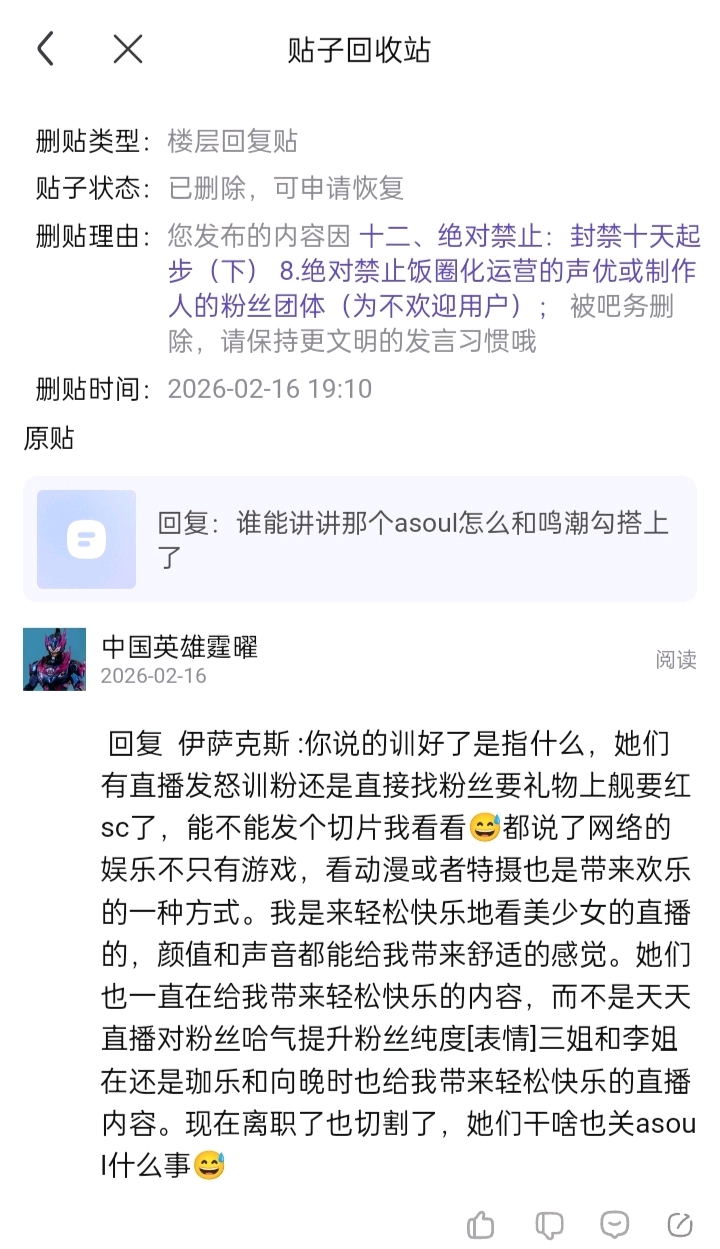
Task: Close the 贴子回收站 page
Action: (128, 48)
